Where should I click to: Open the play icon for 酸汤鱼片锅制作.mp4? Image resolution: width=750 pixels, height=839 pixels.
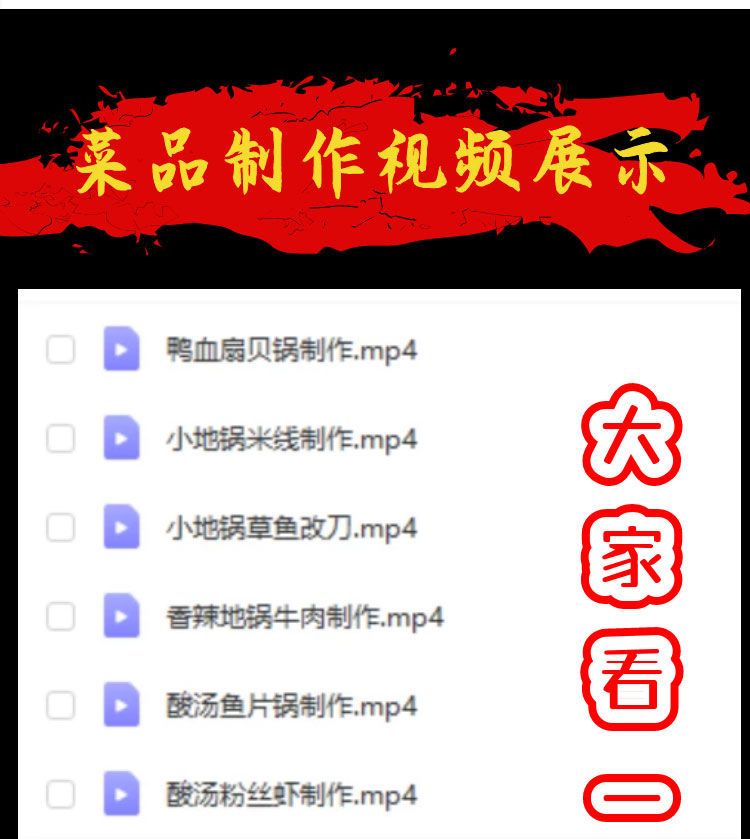122,704
